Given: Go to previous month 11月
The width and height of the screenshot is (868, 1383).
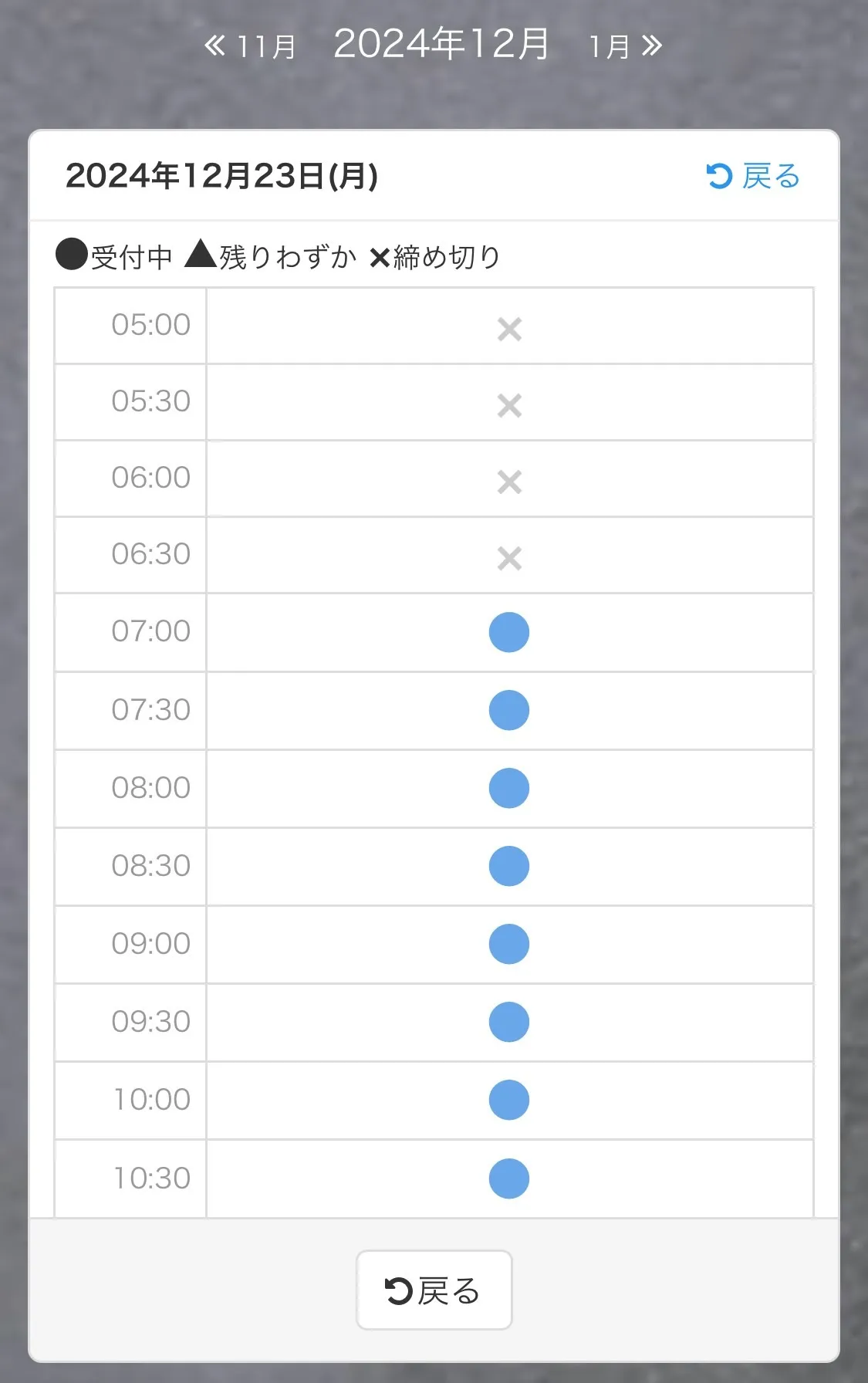Looking at the screenshot, I should click(250, 47).
